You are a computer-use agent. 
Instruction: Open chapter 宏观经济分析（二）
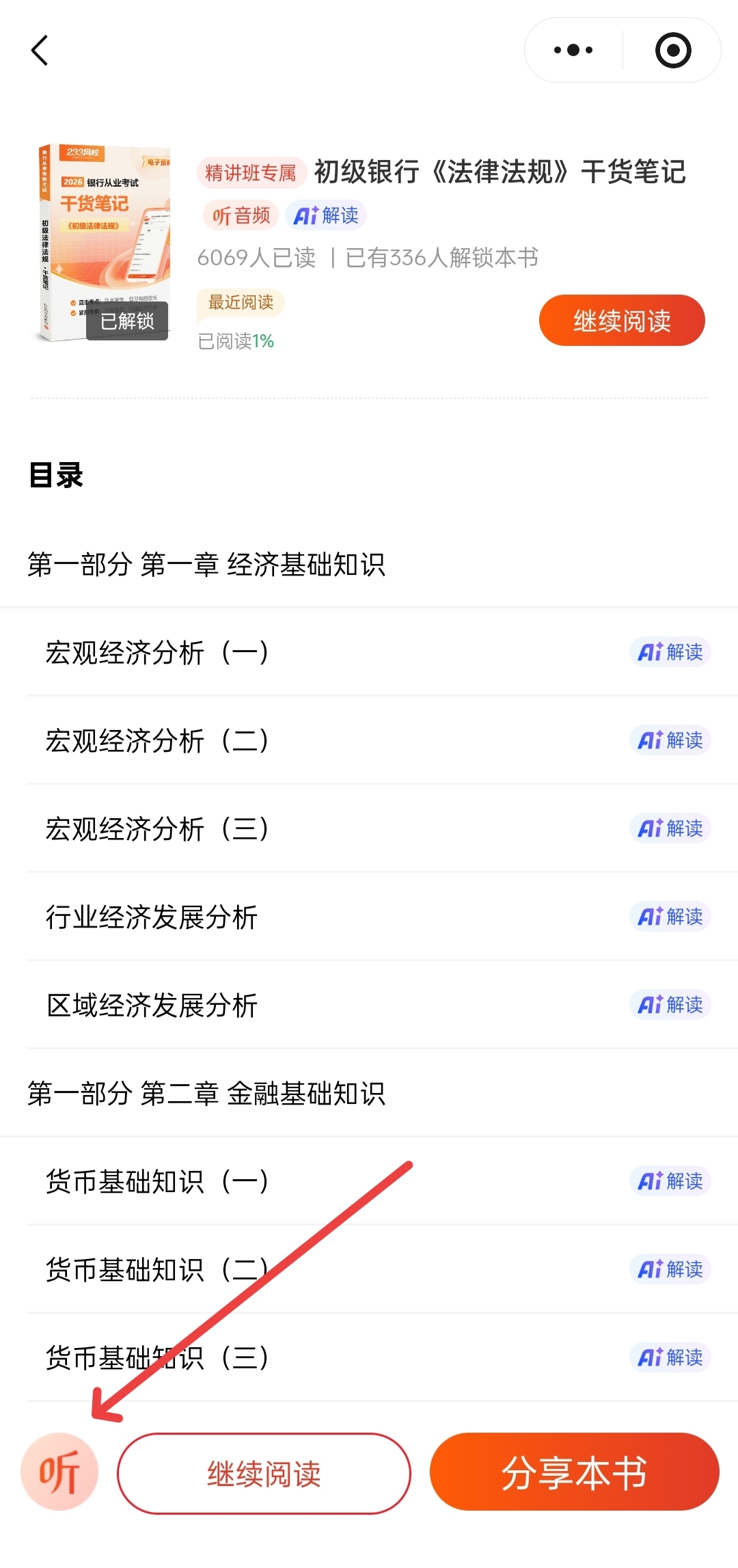157,740
